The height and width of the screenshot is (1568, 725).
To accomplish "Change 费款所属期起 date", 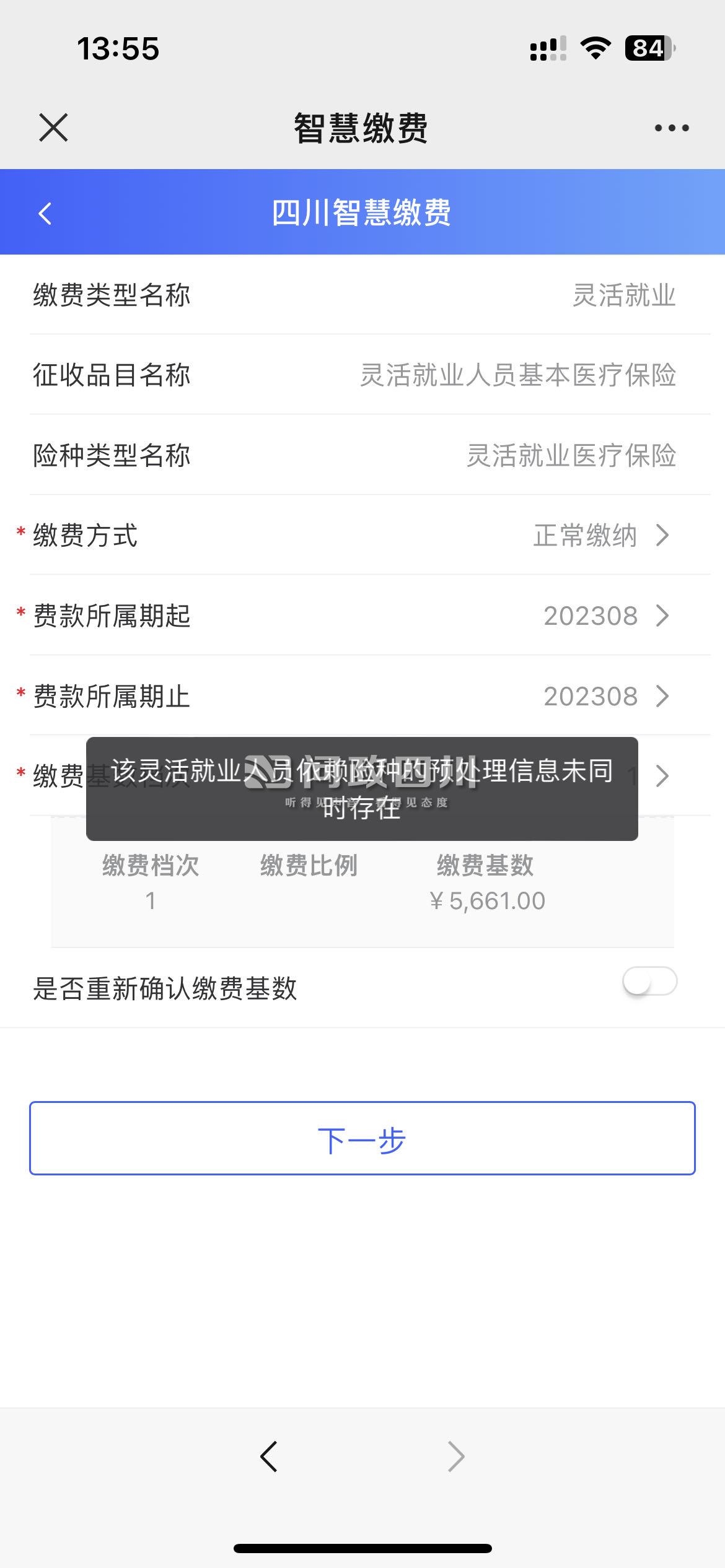I will pos(605,616).
